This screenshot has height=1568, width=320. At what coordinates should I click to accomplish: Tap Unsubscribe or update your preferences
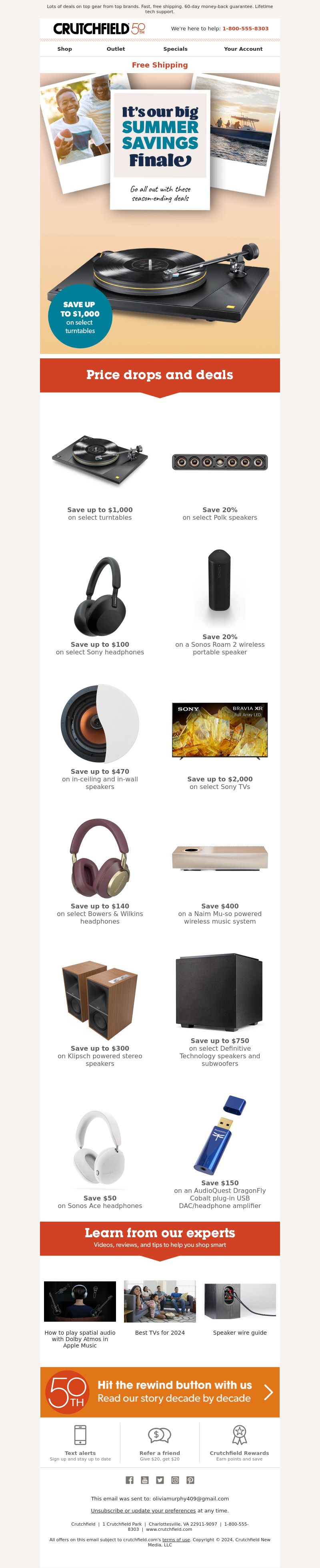(x=143, y=1510)
